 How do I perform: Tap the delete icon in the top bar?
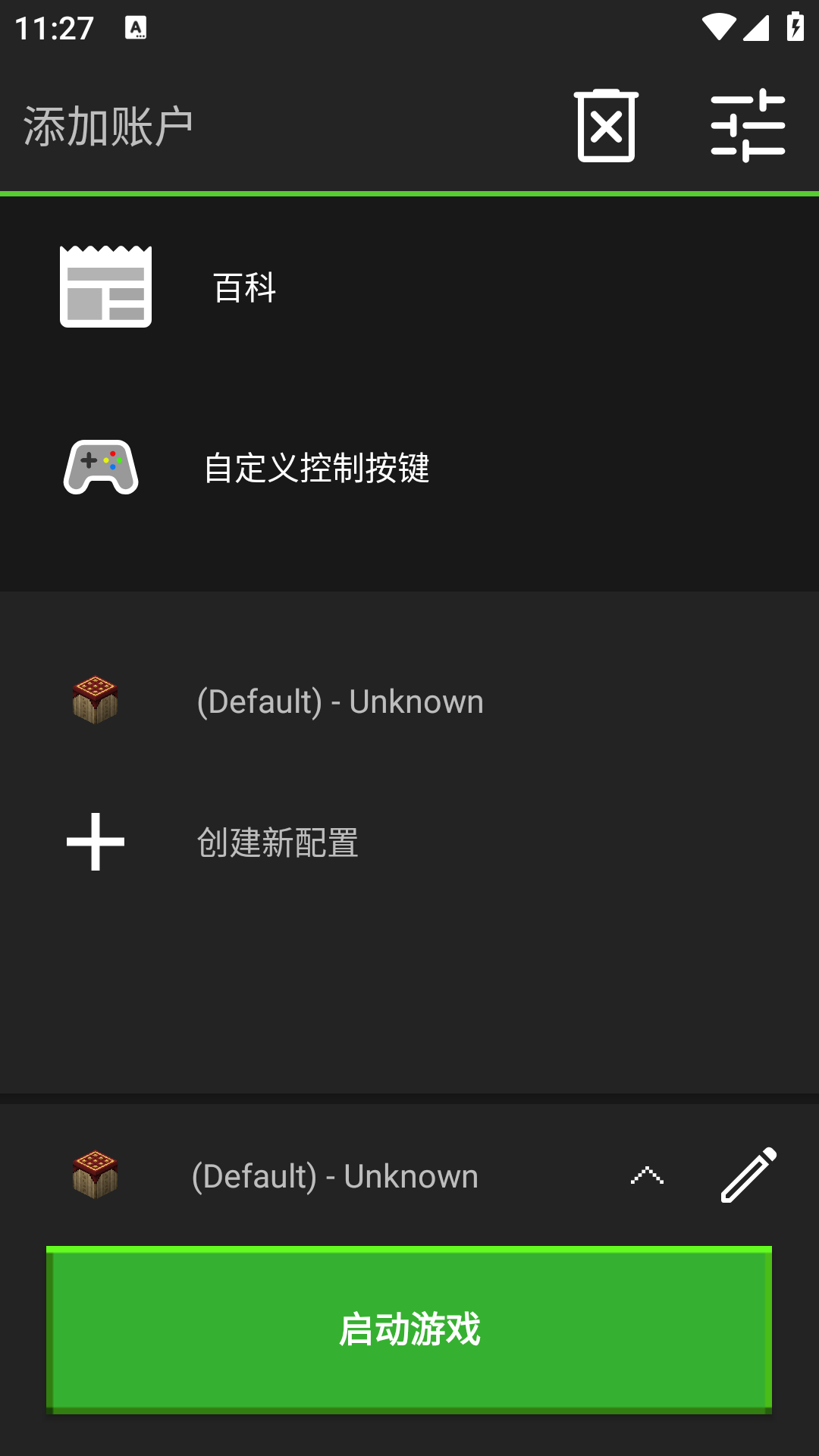pos(606,126)
